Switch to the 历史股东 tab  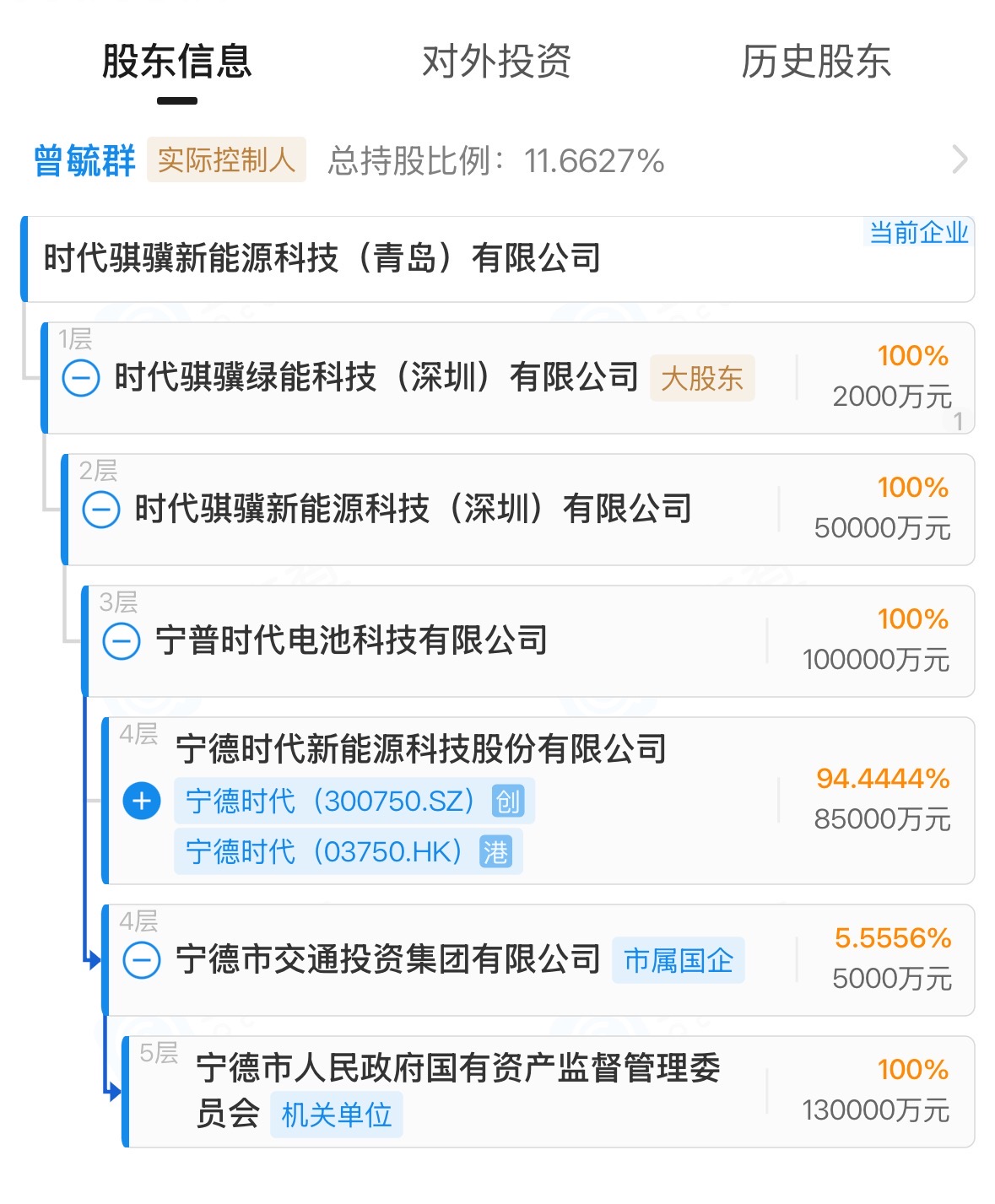[x=815, y=62]
